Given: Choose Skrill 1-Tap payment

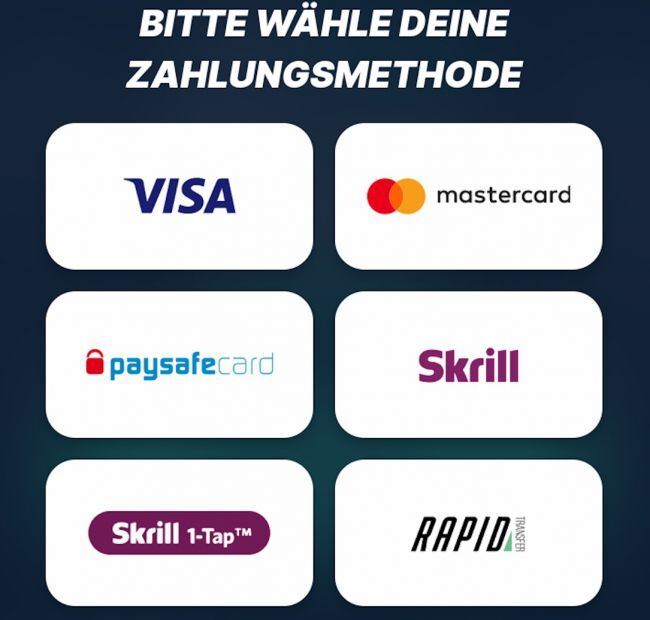Looking at the screenshot, I should point(179,533).
